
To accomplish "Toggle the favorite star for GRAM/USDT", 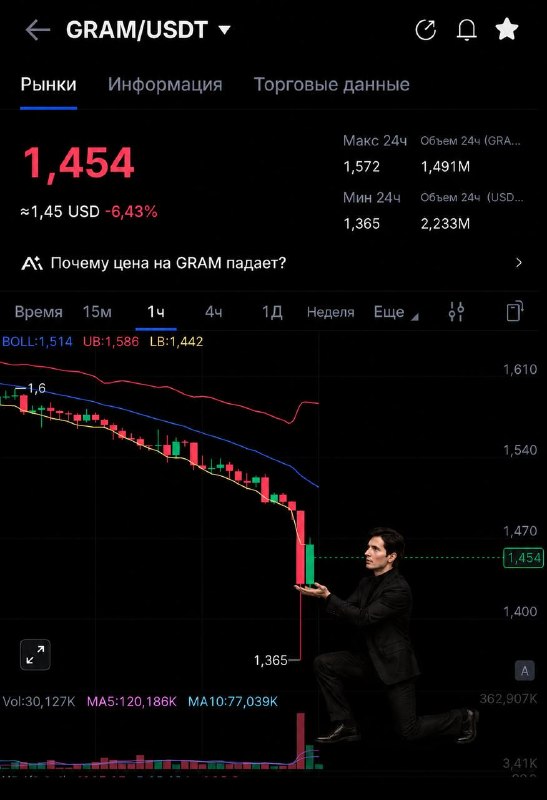I will point(507,29).
